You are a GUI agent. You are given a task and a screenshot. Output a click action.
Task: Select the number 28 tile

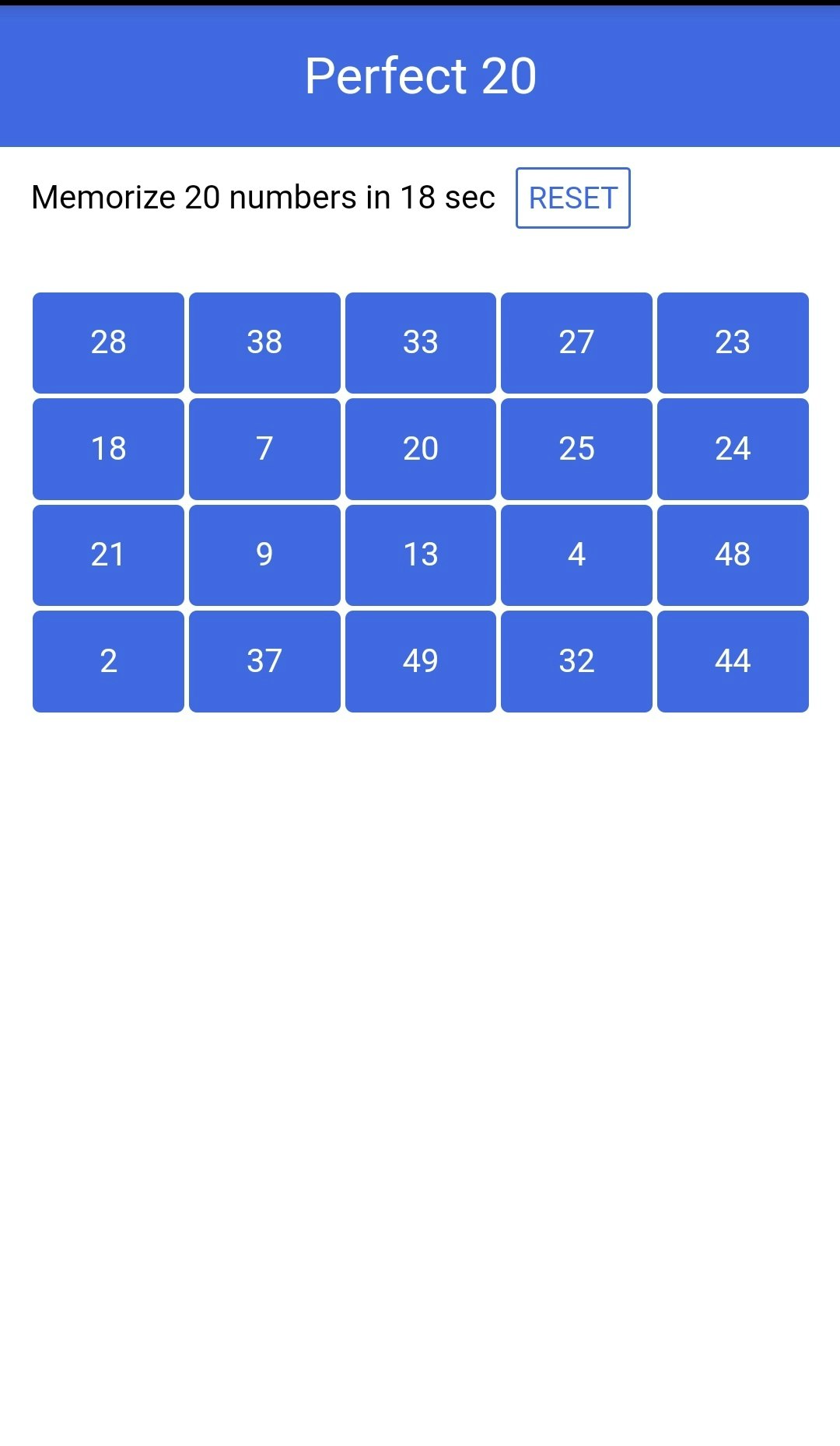[108, 342]
